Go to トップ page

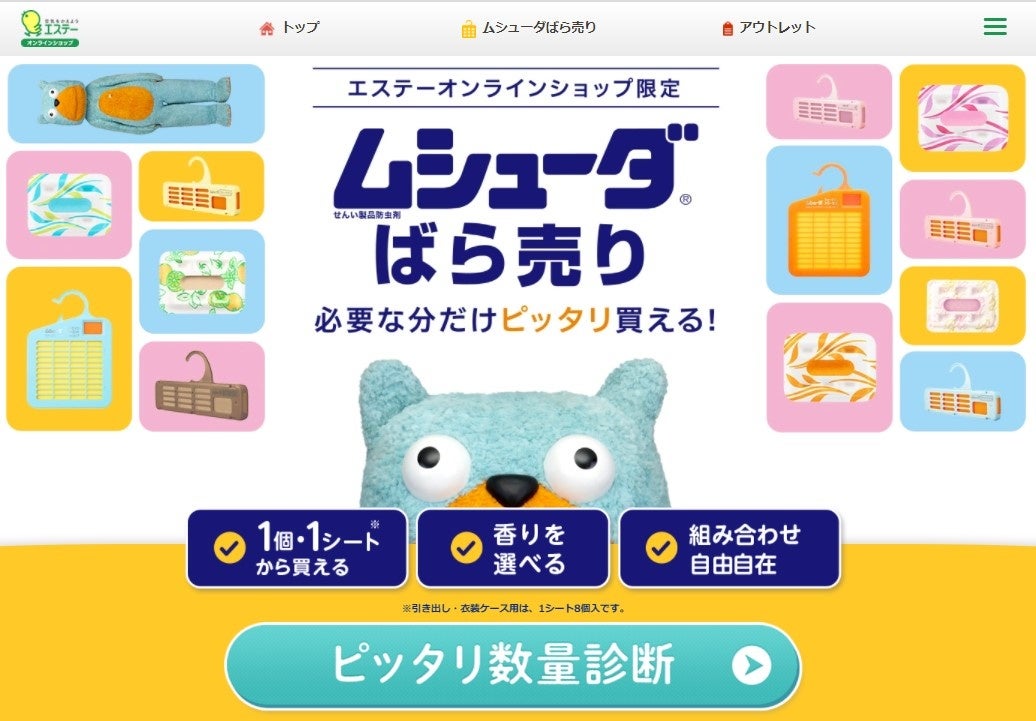click(290, 28)
